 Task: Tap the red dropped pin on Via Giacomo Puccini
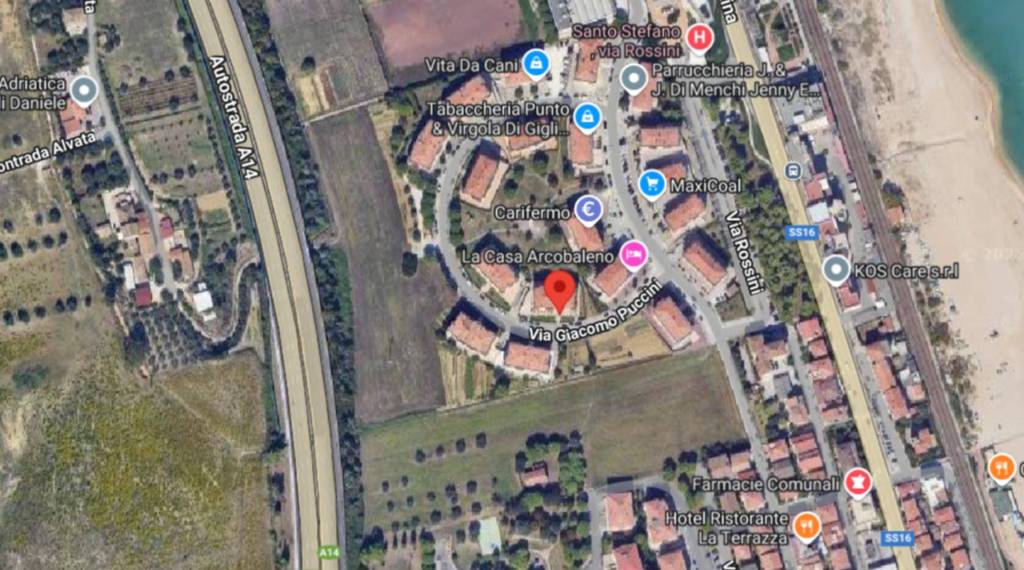pos(560,288)
